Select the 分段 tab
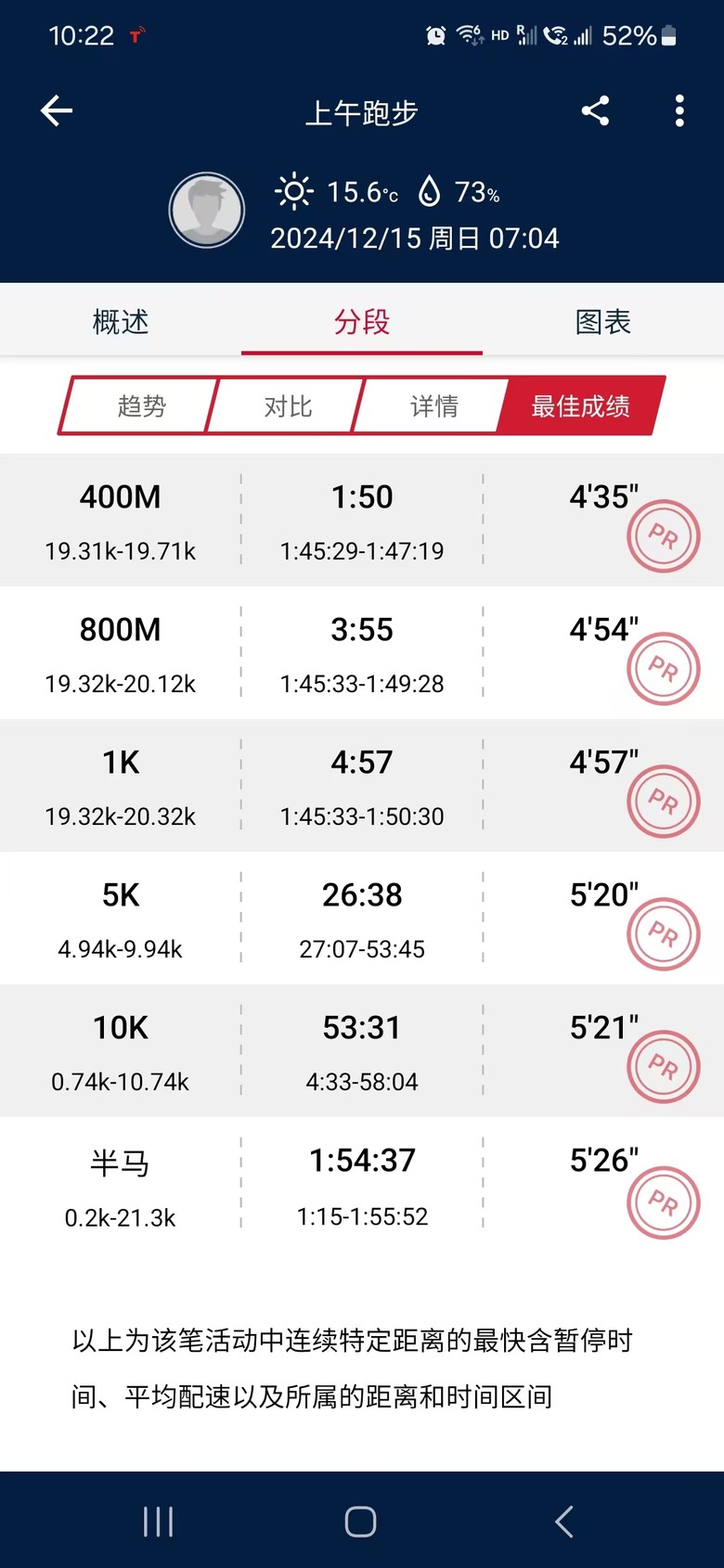Viewport: 724px width, 1568px height. (x=362, y=322)
